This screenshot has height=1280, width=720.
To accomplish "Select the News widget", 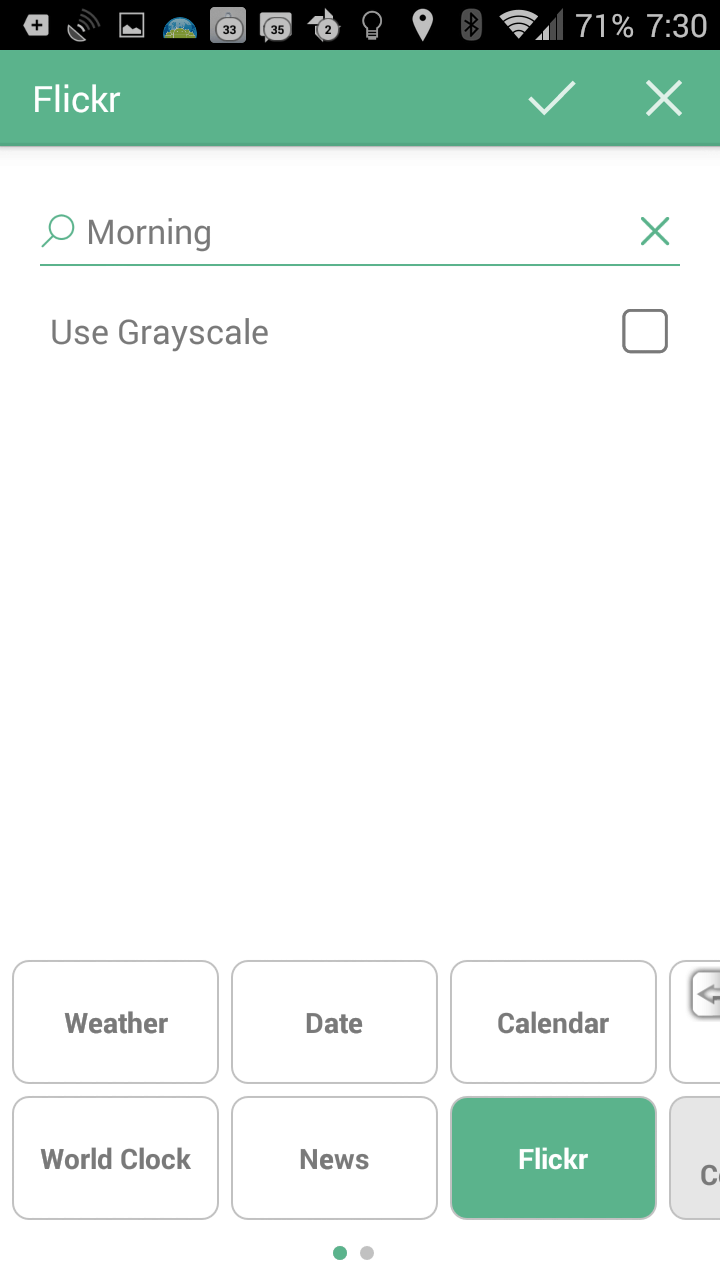I will [334, 1158].
